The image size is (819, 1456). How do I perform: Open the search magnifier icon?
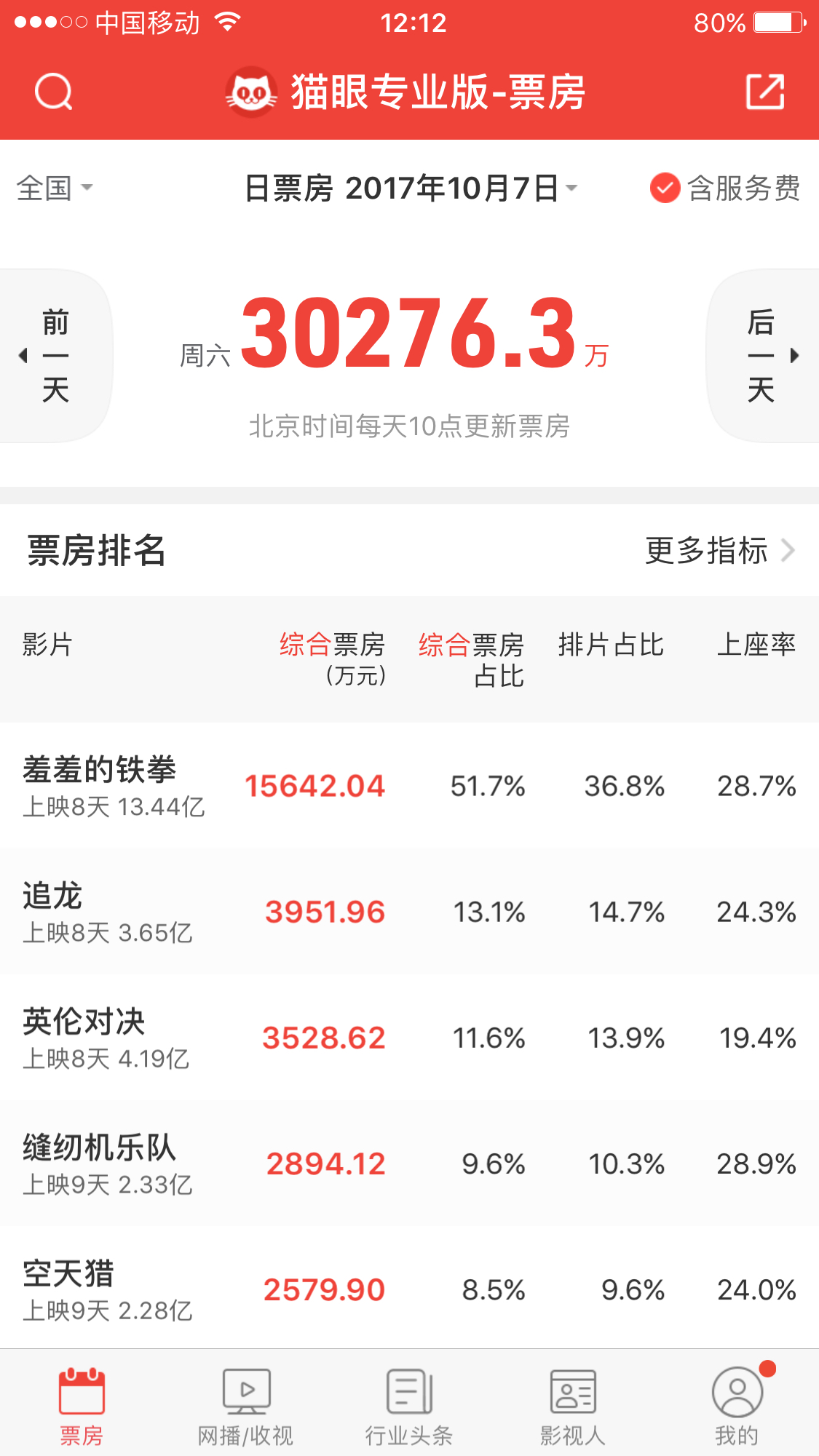tap(52, 92)
